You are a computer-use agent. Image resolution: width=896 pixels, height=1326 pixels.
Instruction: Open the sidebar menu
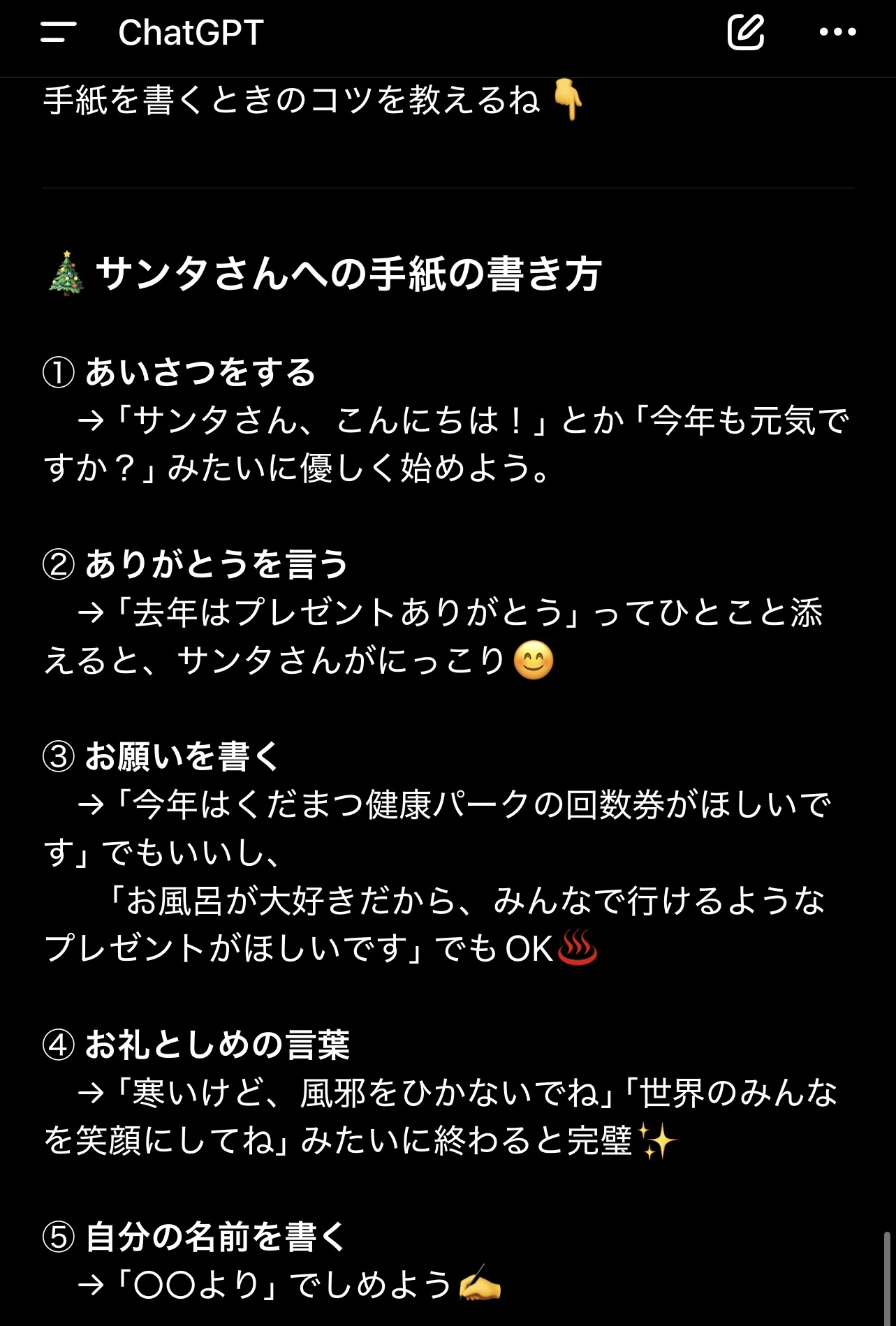pos(59,32)
